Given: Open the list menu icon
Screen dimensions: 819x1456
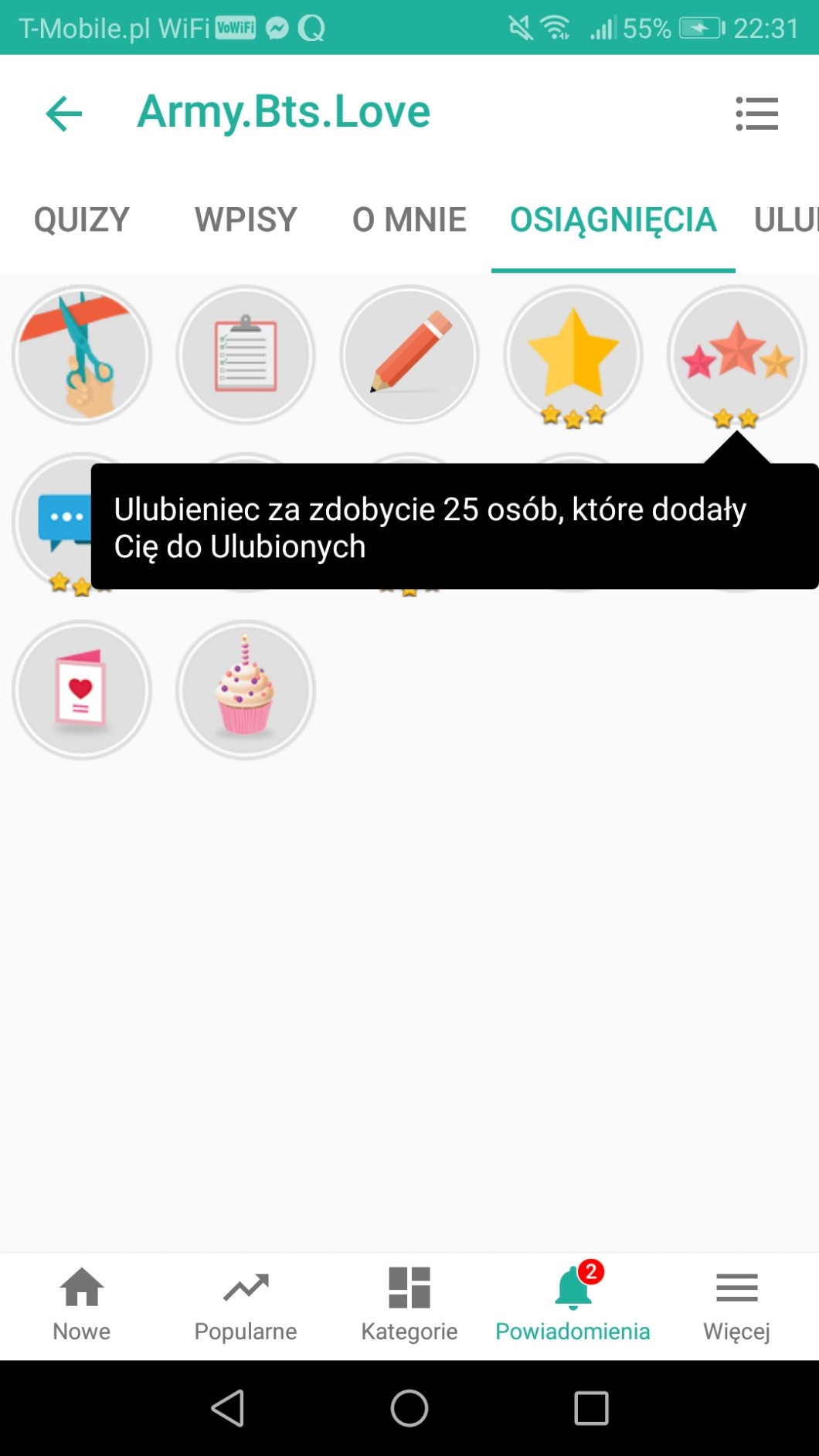Looking at the screenshot, I should coord(756,114).
